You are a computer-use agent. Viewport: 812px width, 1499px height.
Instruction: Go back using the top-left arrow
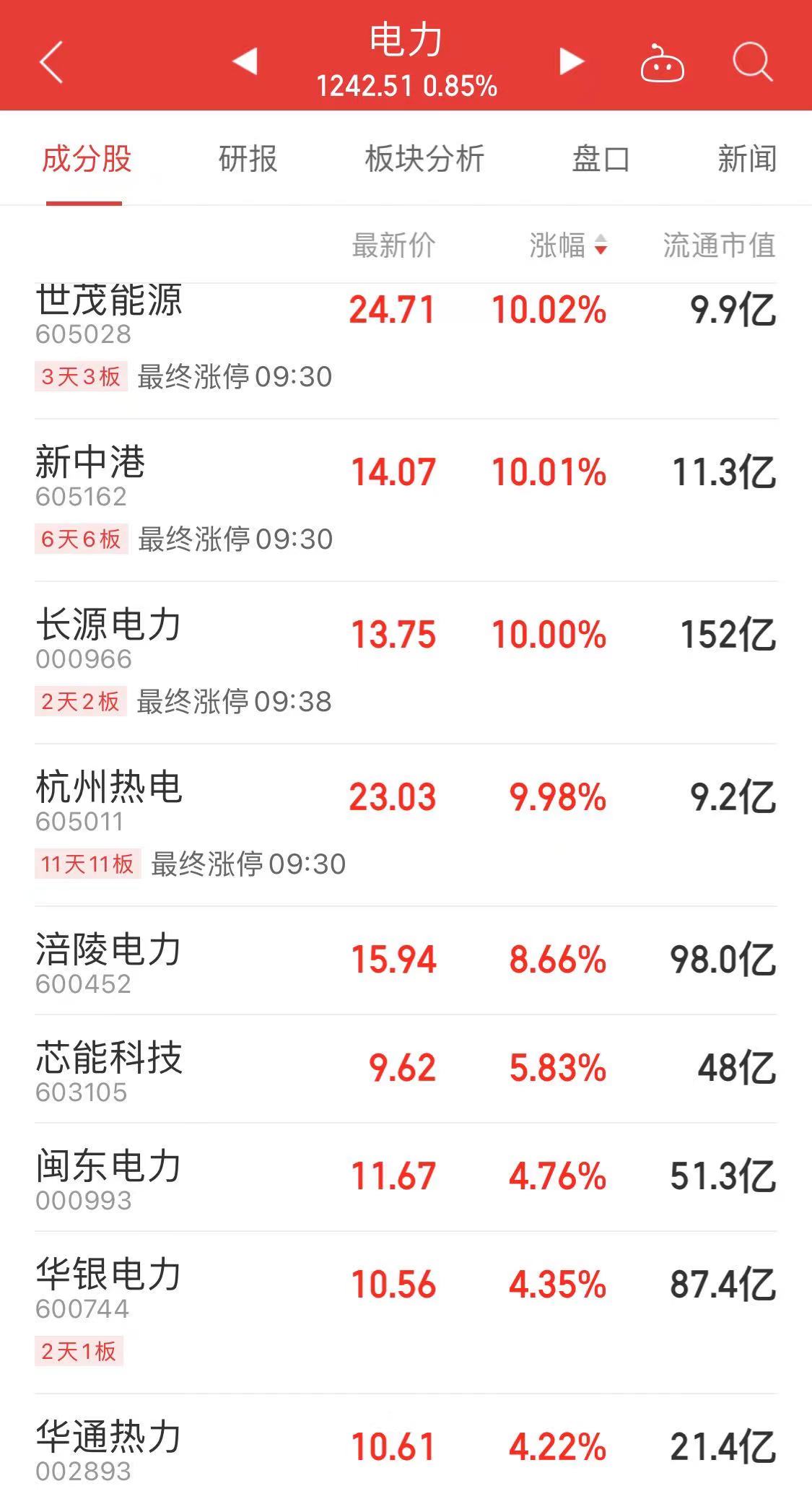click(x=51, y=62)
